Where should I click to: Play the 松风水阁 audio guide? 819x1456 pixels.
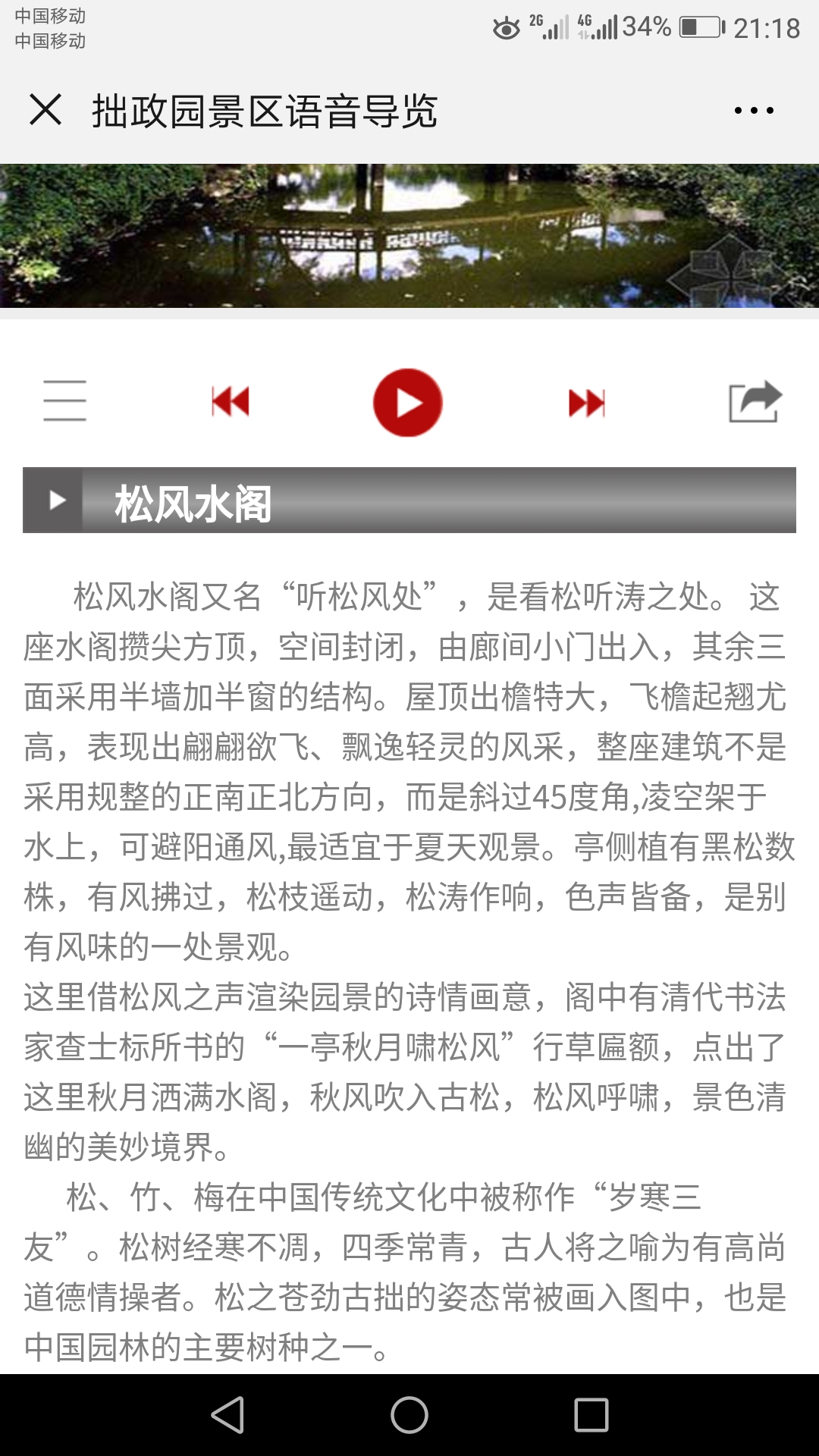coord(408,403)
